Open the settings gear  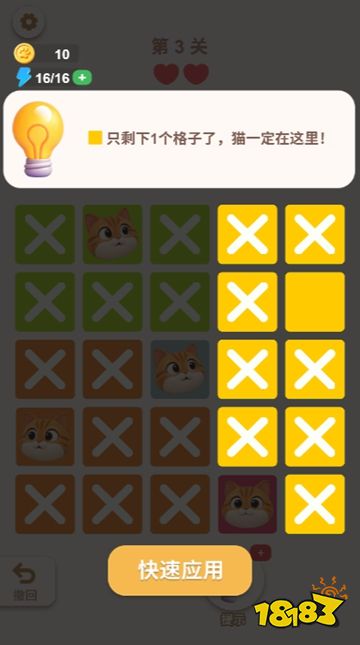pyautogui.click(x=29, y=22)
